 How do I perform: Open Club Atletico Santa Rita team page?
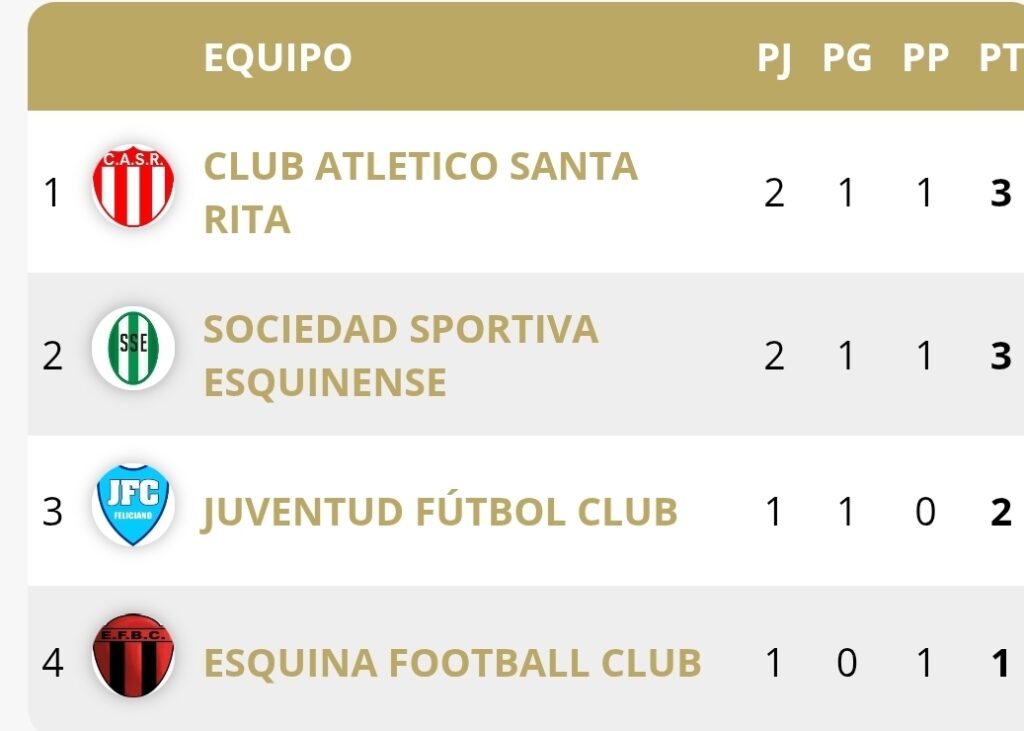[420, 168]
